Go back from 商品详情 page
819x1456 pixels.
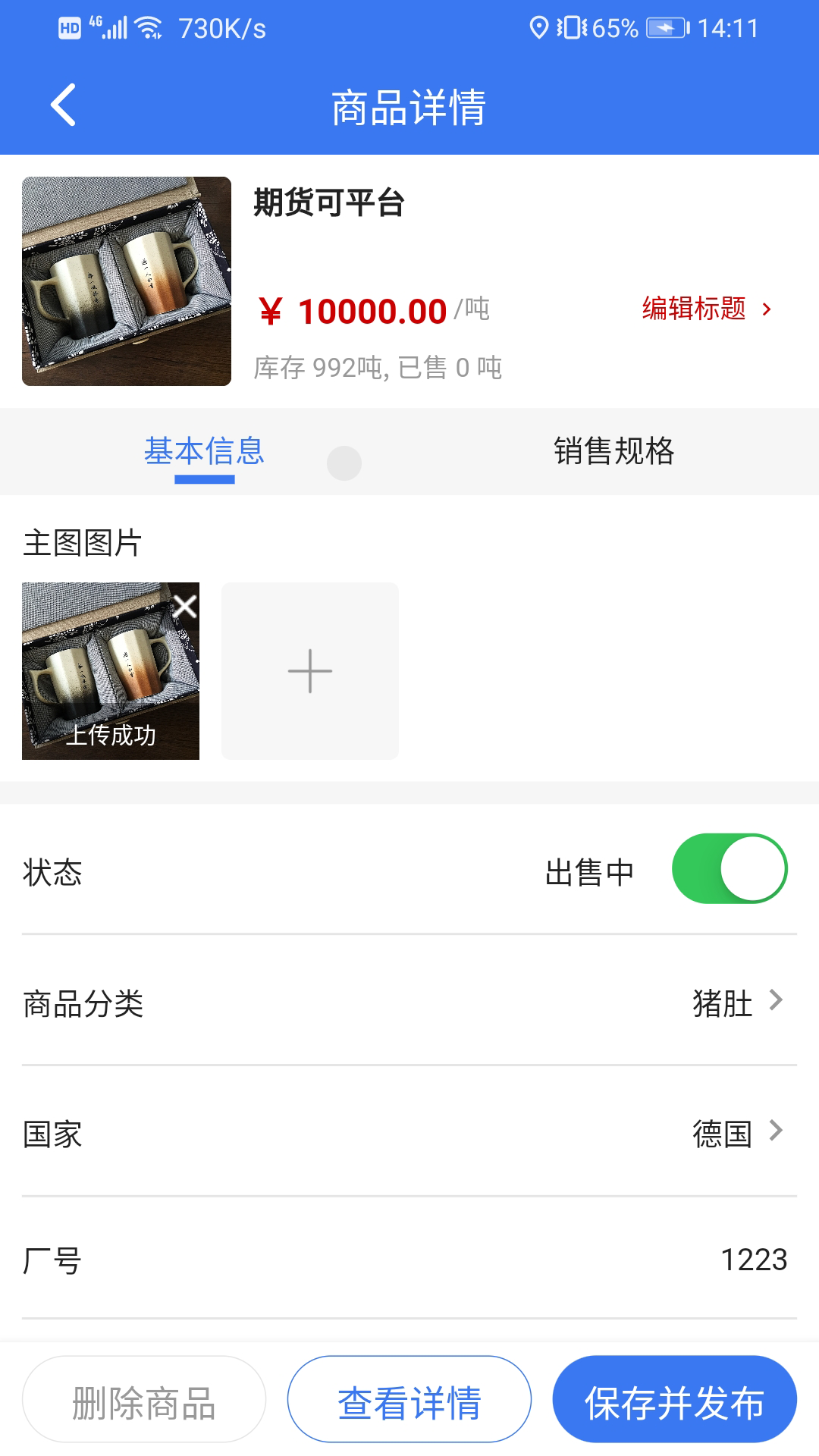tap(64, 105)
